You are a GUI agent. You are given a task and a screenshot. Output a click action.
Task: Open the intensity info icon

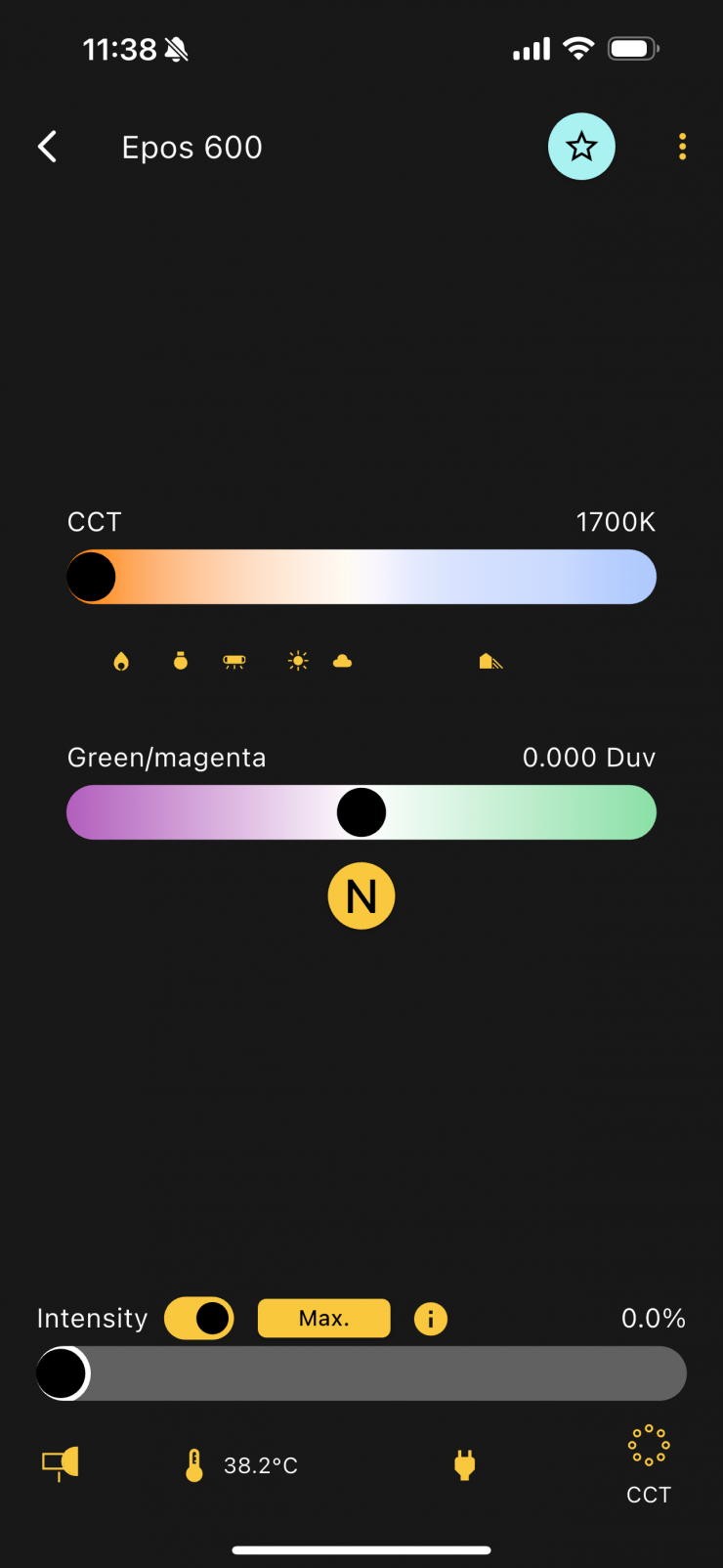[431, 1319]
